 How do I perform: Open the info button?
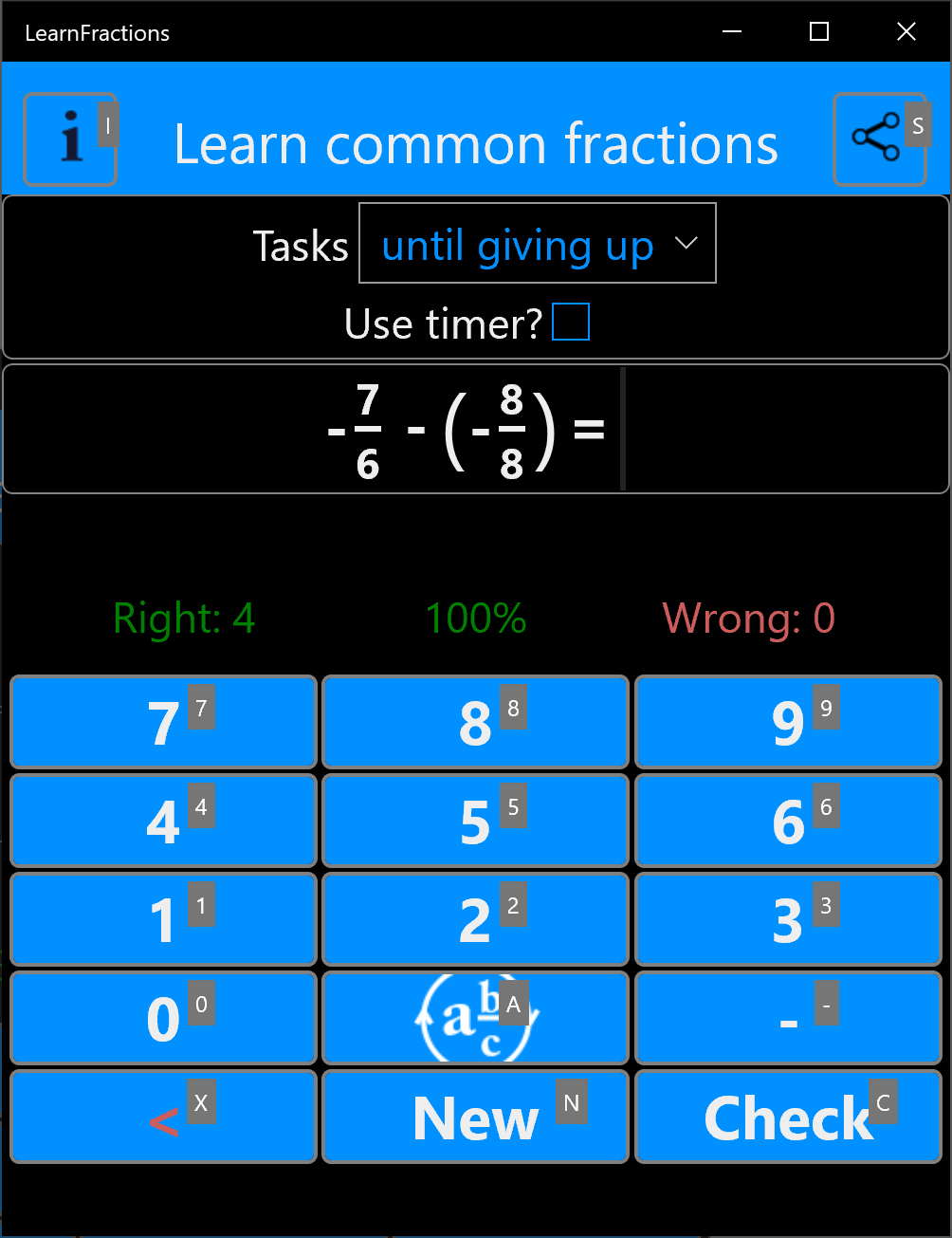pos(69,139)
